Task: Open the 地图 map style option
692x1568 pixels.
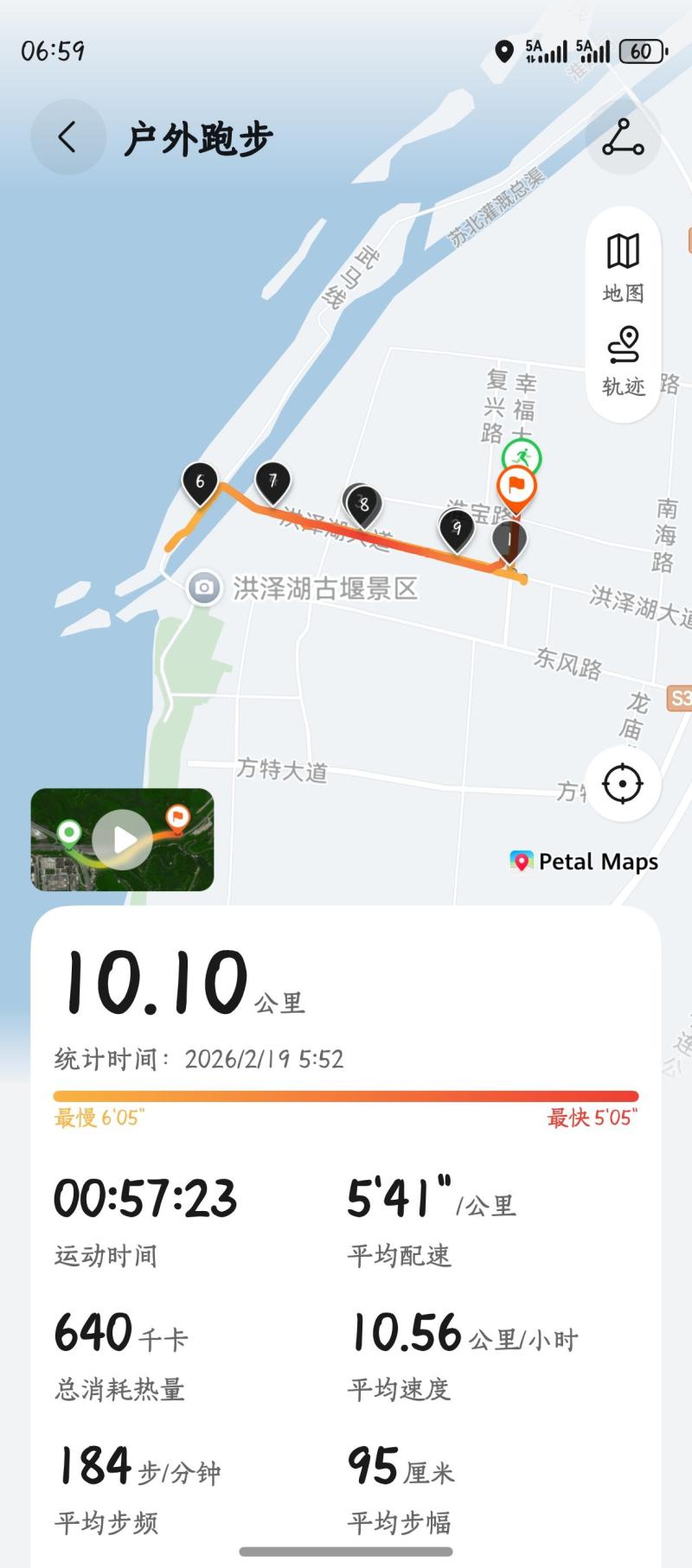Action: pos(623,267)
